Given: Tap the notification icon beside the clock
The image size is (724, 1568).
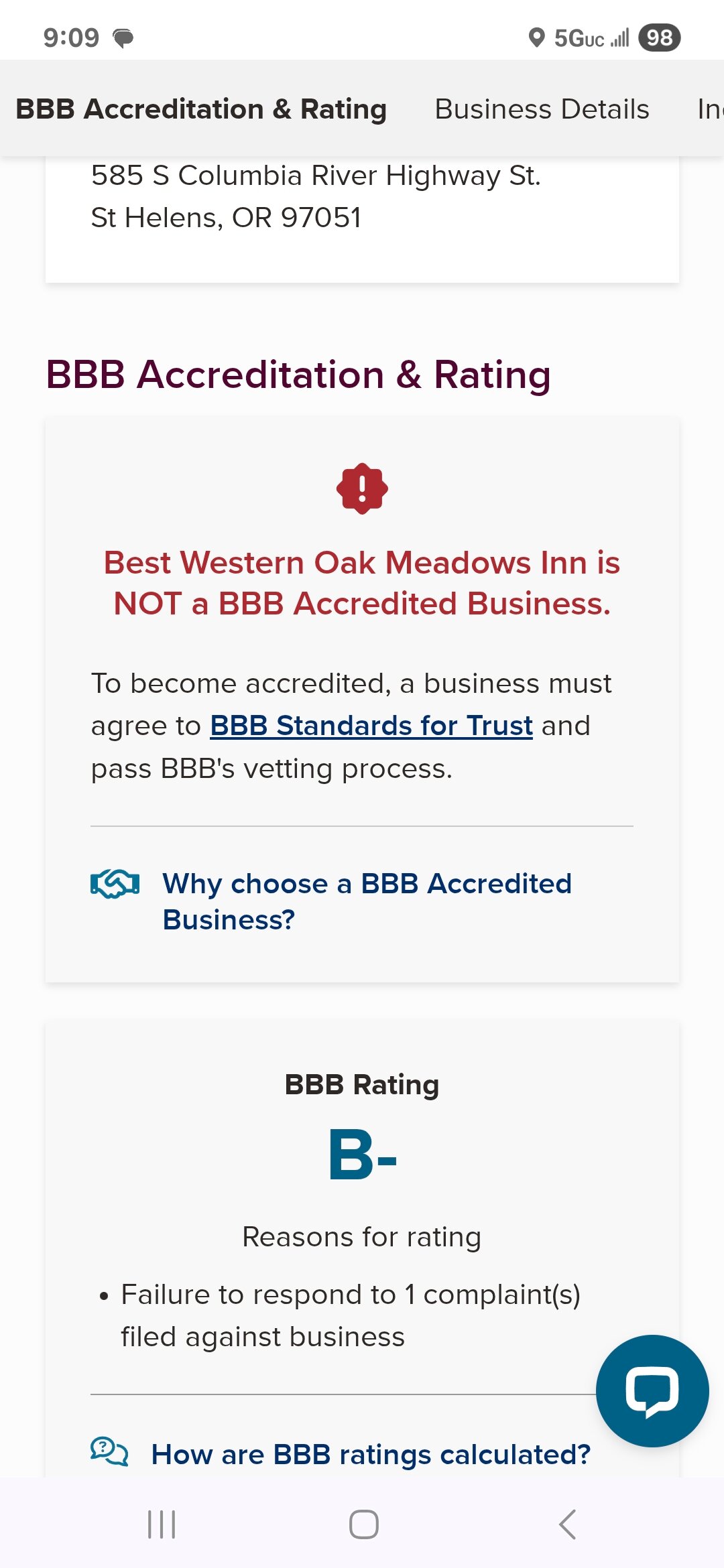Looking at the screenshot, I should click(121, 39).
